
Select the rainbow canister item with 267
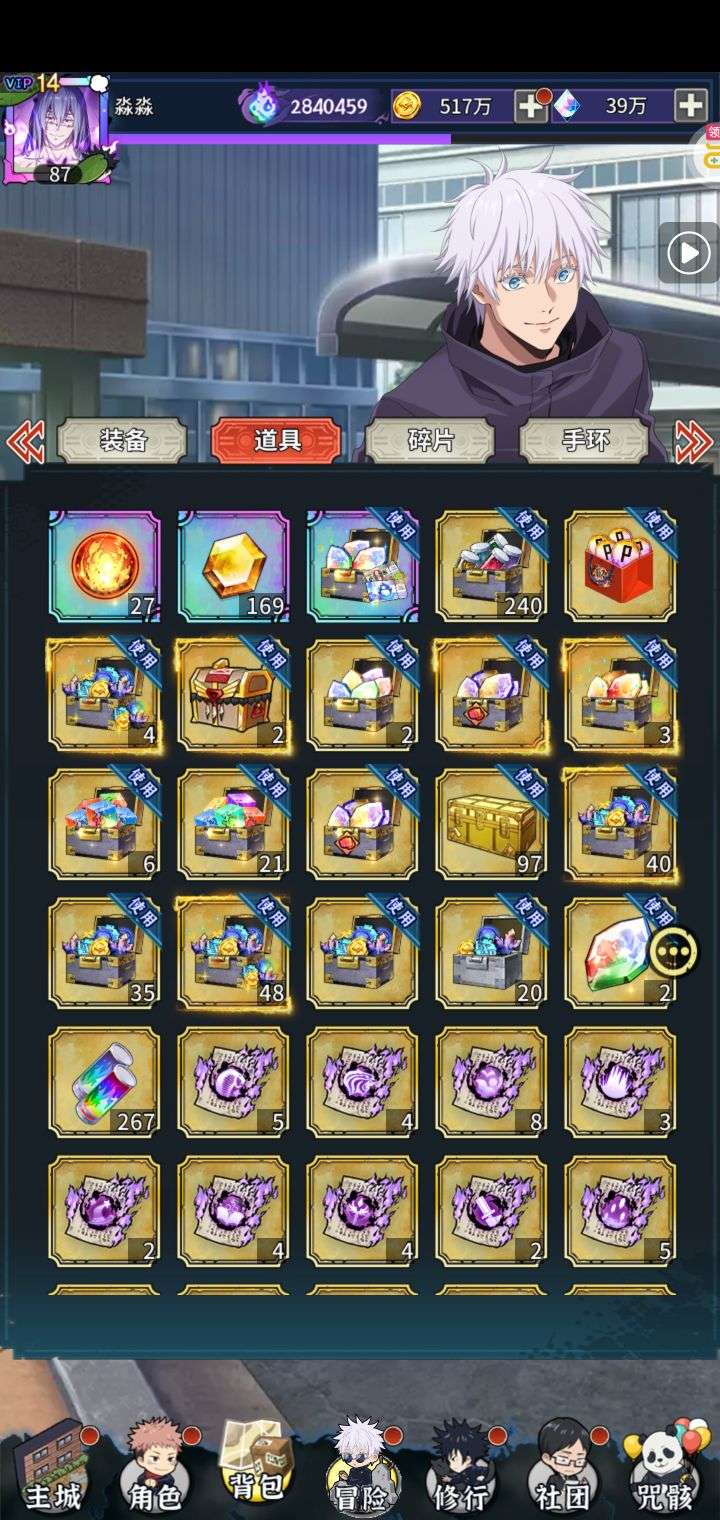[x=105, y=1082]
